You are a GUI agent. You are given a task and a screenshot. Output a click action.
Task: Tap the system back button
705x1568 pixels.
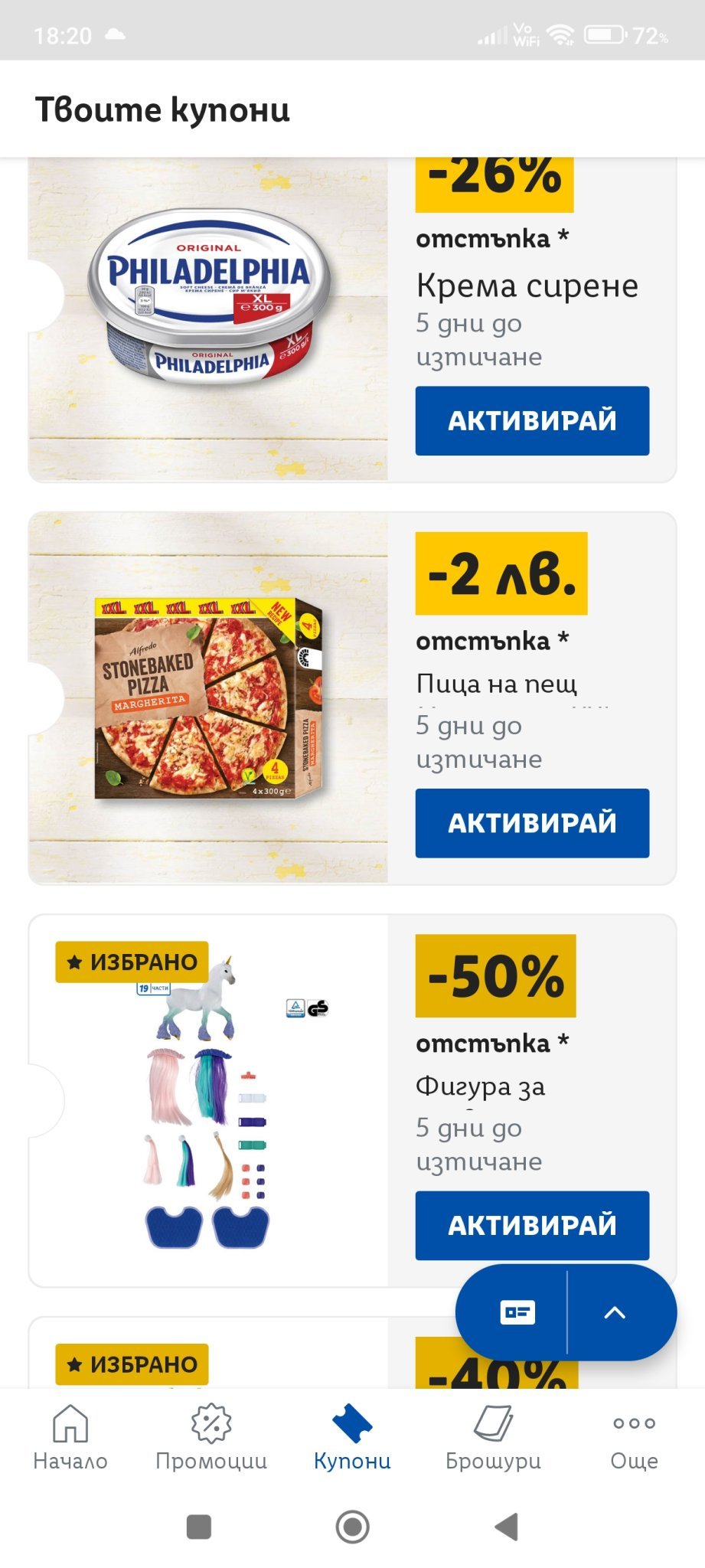507,1527
